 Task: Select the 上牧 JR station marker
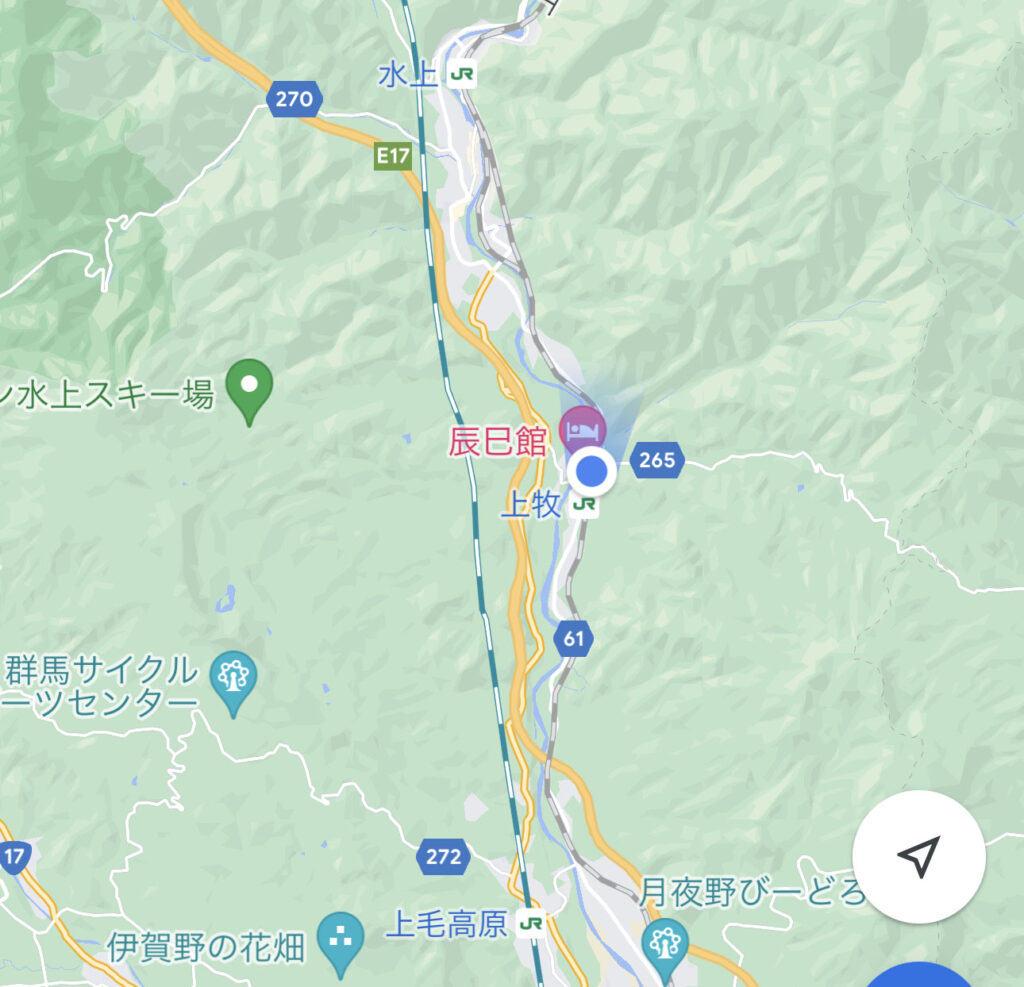pyautogui.click(x=585, y=506)
